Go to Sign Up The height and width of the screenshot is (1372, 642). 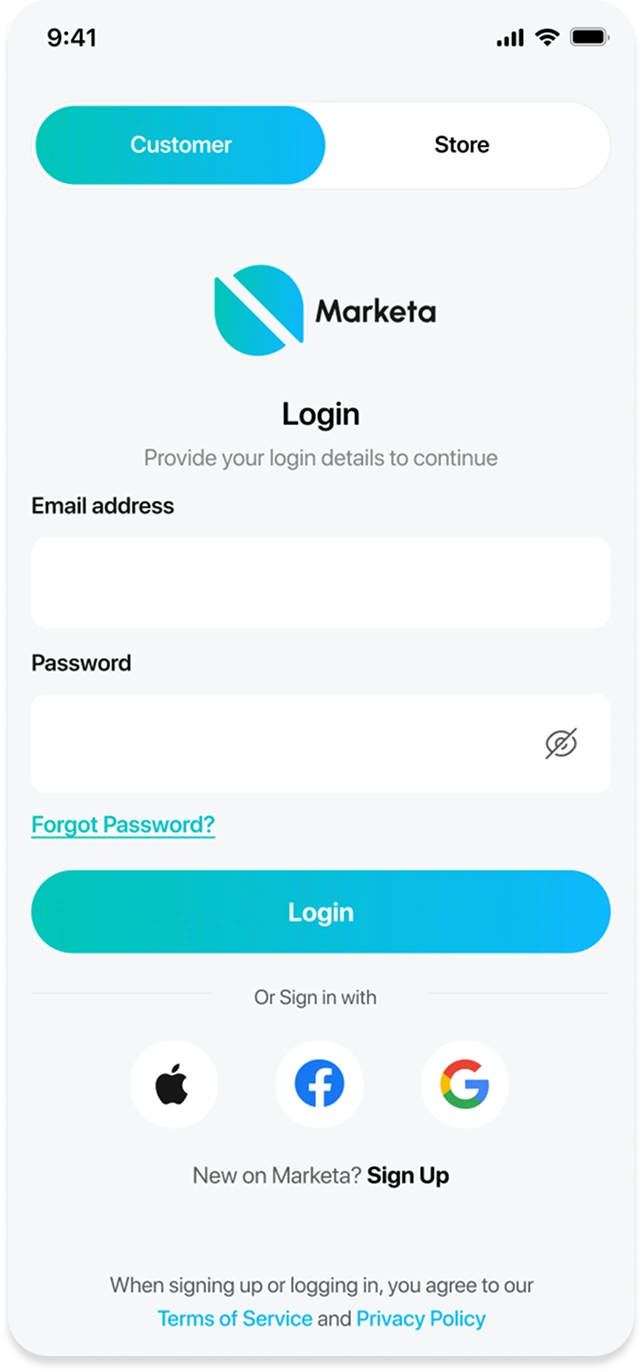[408, 1176]
